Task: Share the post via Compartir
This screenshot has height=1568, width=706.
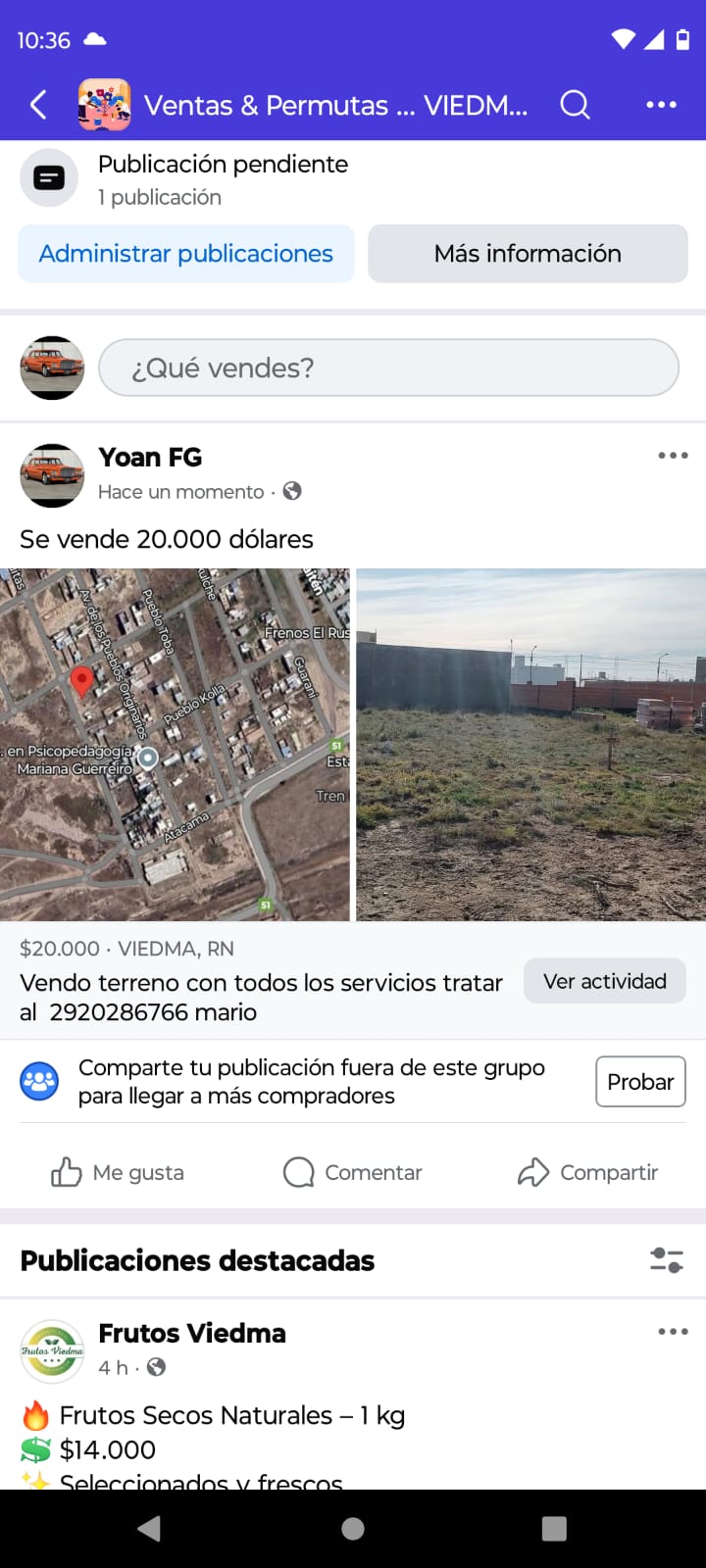Action: 588,1172
